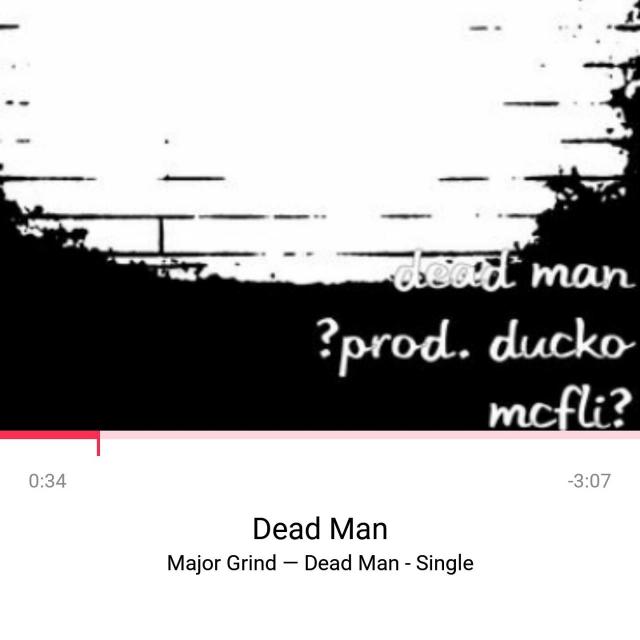Tap the Dead Man album artwork
Image resolution: width=640 pixels, height=640 pixels.
pos(320,215)
